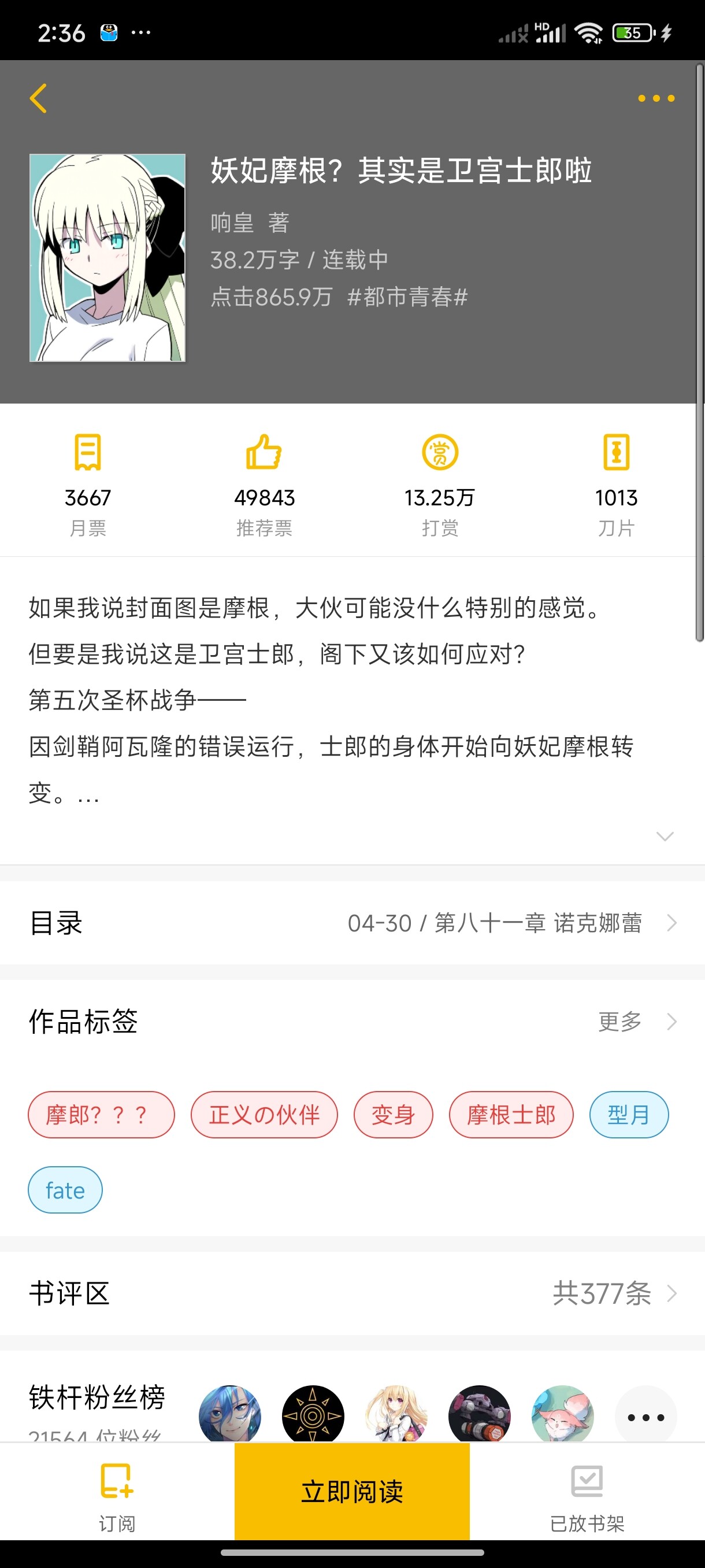Open the 目录 chapter list
The width and height of the screenshot is (705, 1568).
(x=352, y=923)
